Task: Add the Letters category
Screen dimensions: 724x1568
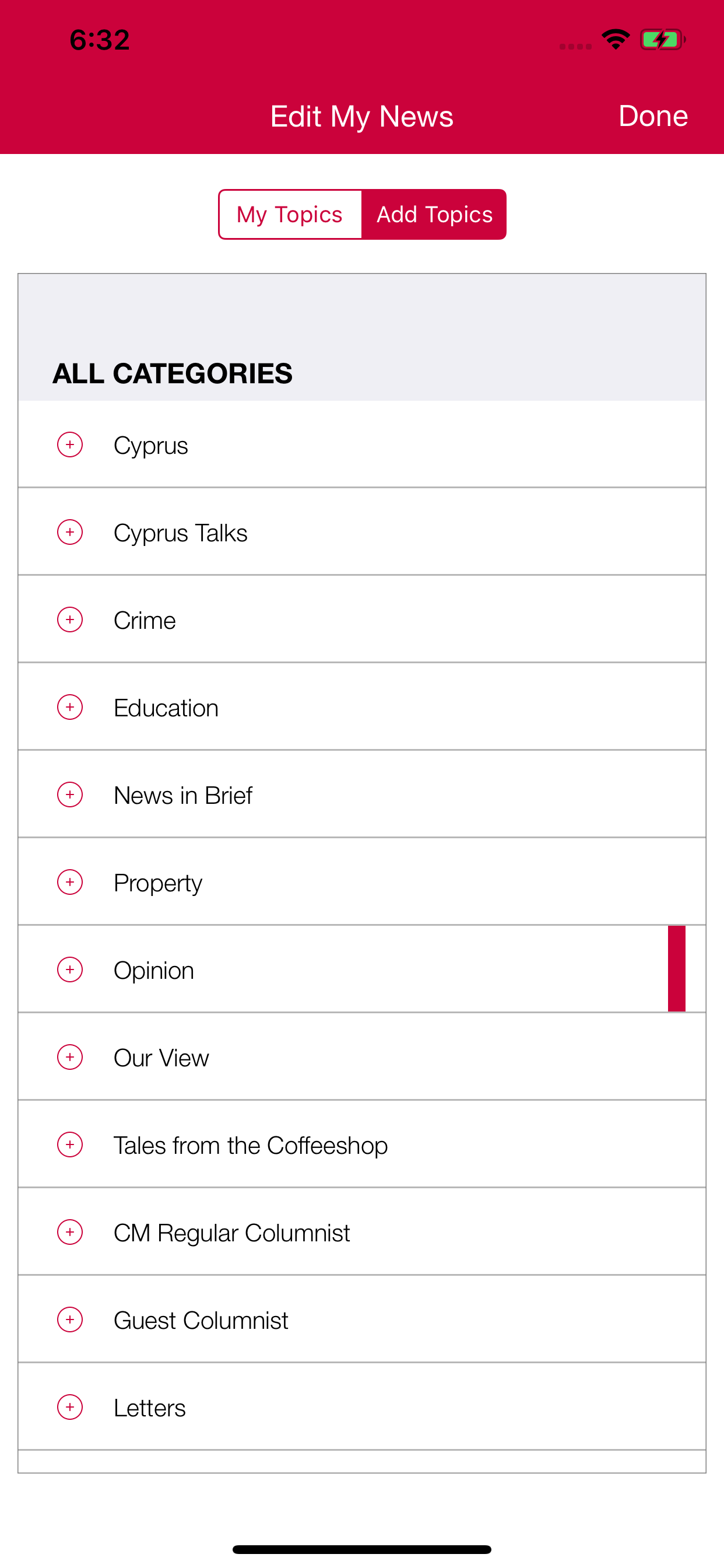Action: pos(70,1408)
